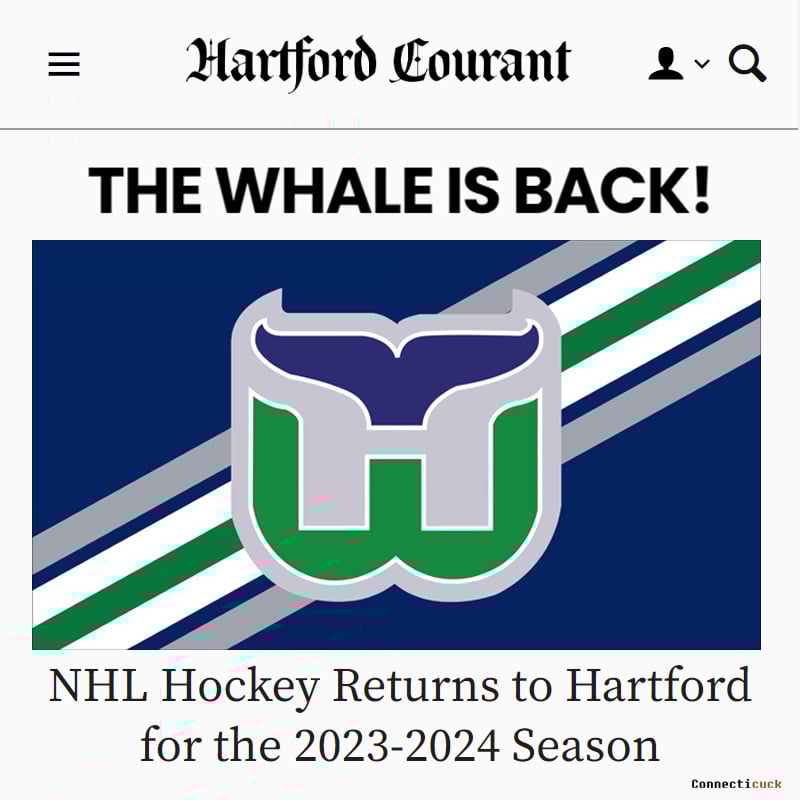
Task: Open the hamburger navigation menu
Action: click(x=64, y=65)
